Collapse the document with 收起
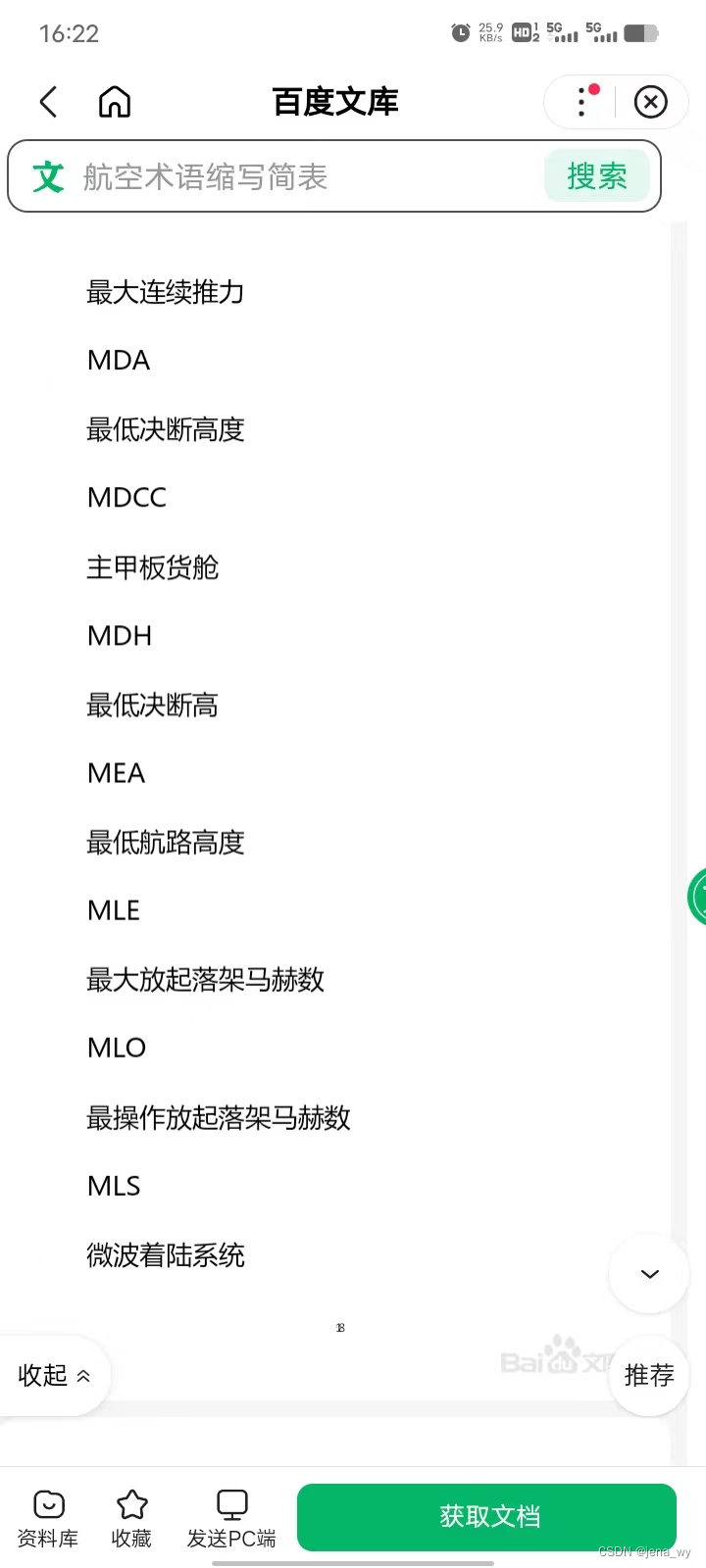The width and height of the screenshot is (706, 1568). click(x=54, y=1376)
